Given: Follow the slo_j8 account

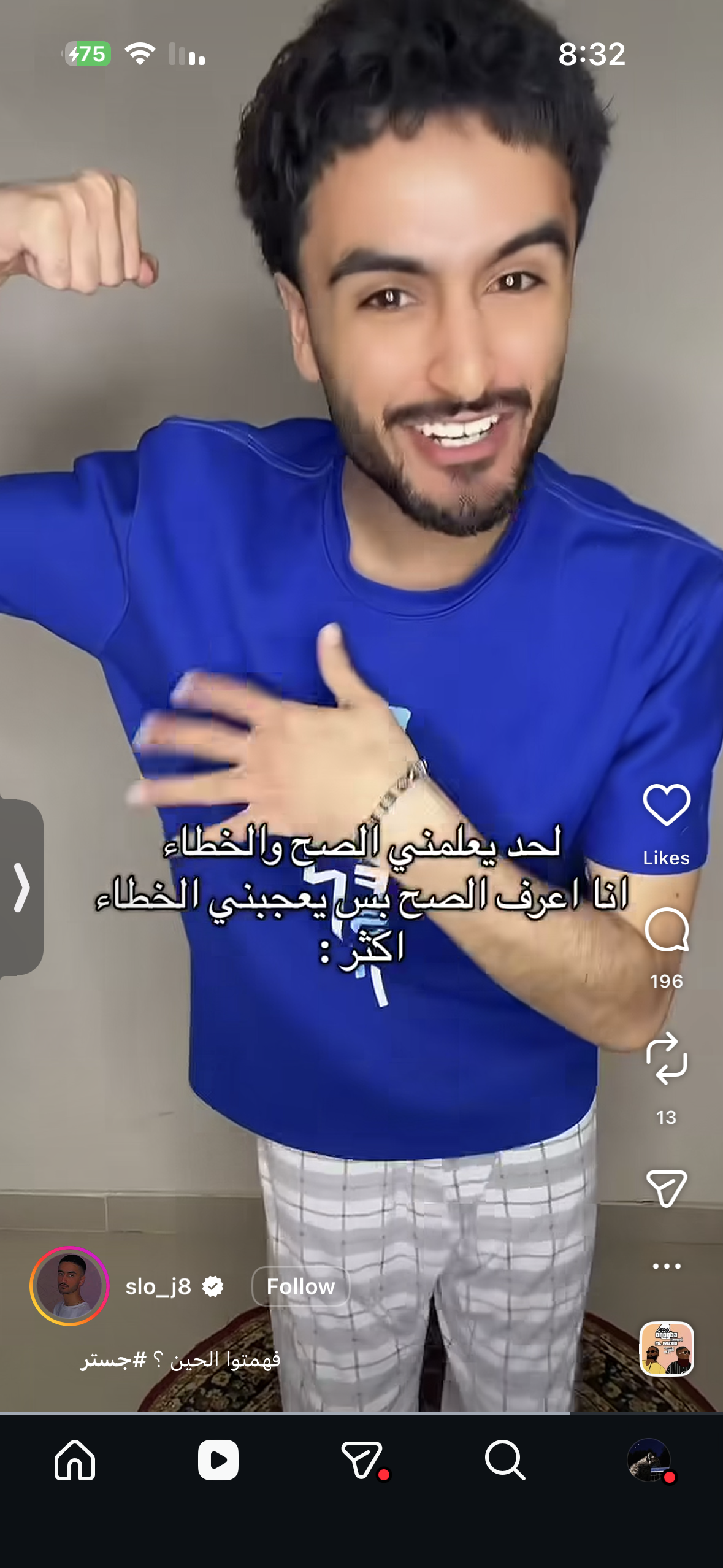Looking at the screenshot, I should tap(300, 1286).
